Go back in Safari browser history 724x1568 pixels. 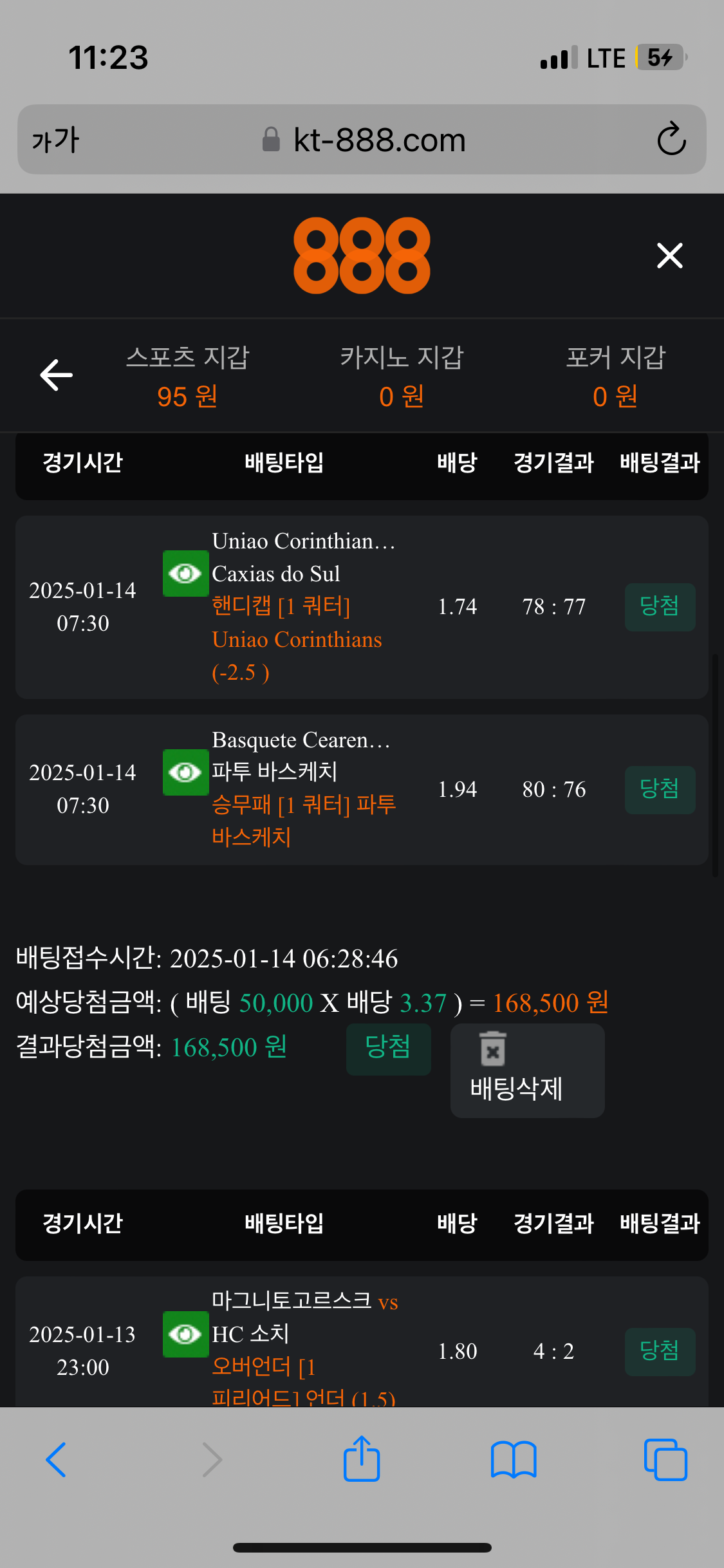click(57, 1459)
